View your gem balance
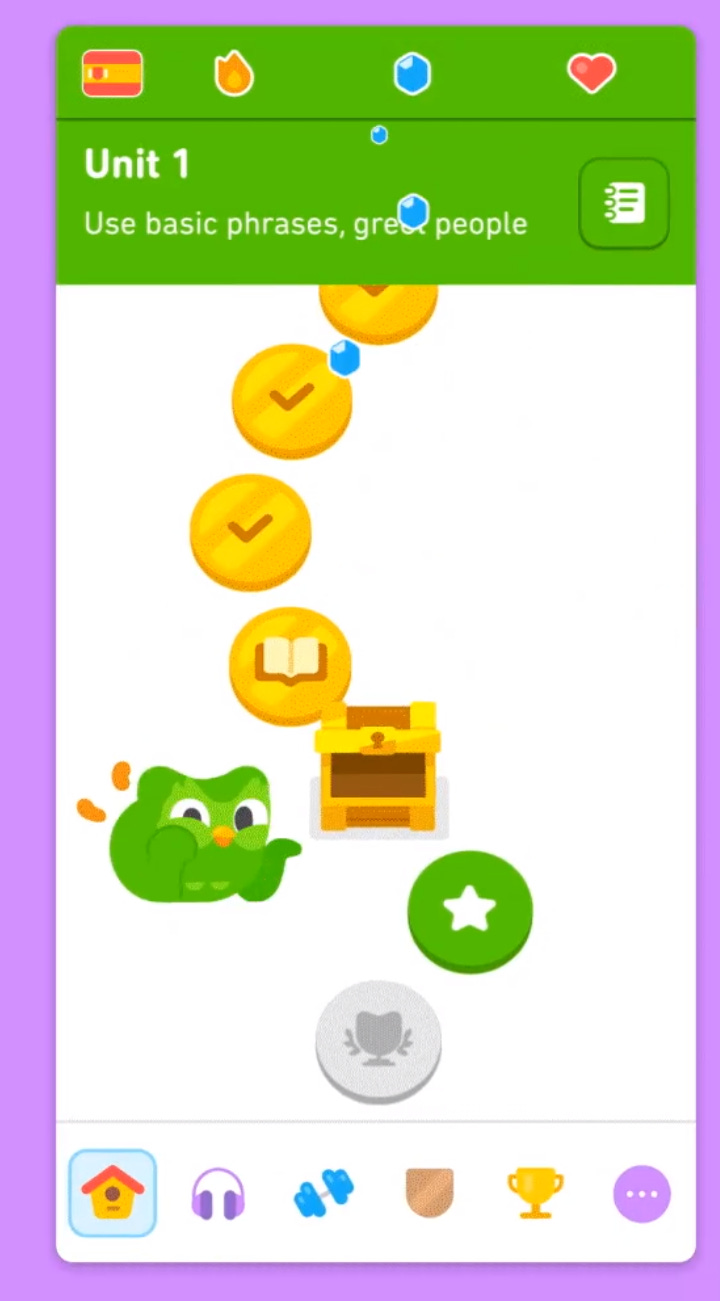 tap(412, 72)
